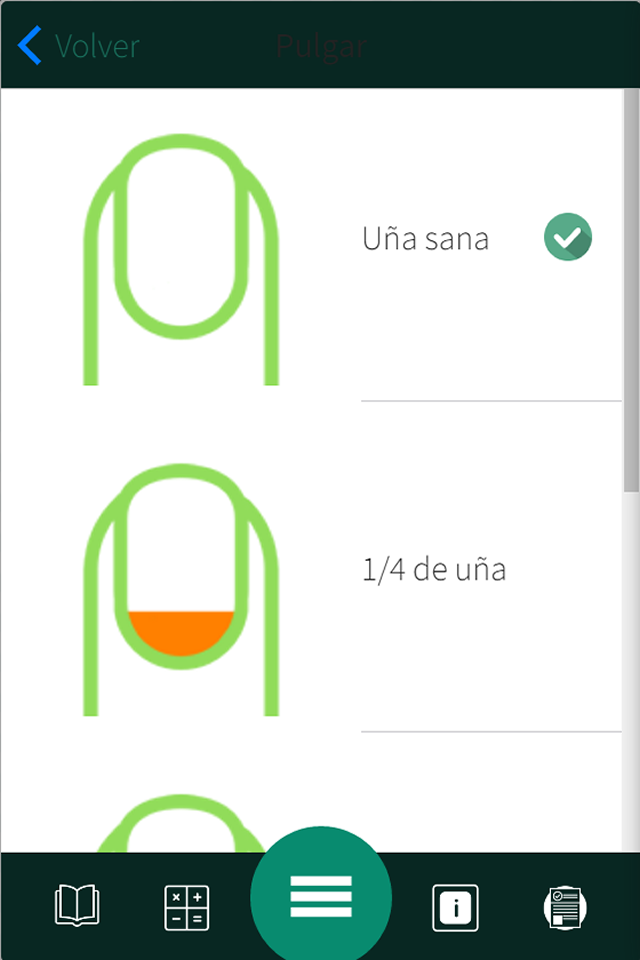Go back with the Volver button
This screenshot has width=640, height=960.
80,46
